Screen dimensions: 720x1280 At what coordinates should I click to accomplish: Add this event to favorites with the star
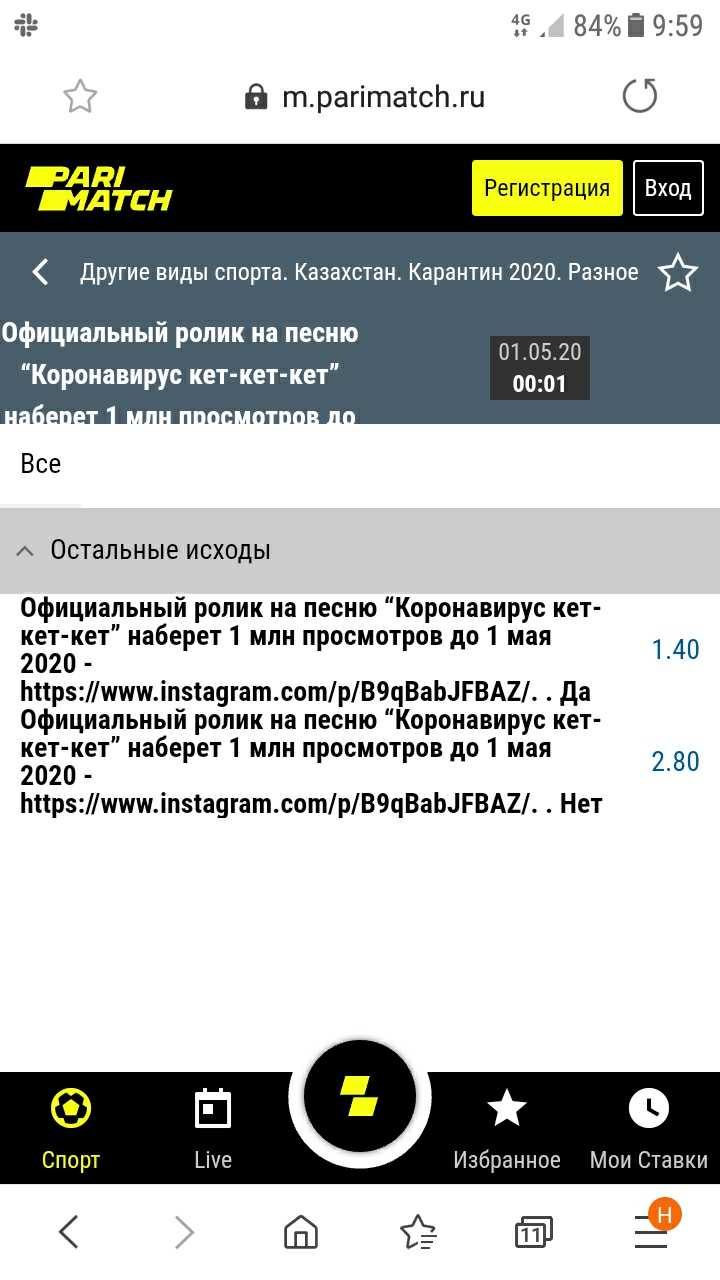(x=677, y=273)
